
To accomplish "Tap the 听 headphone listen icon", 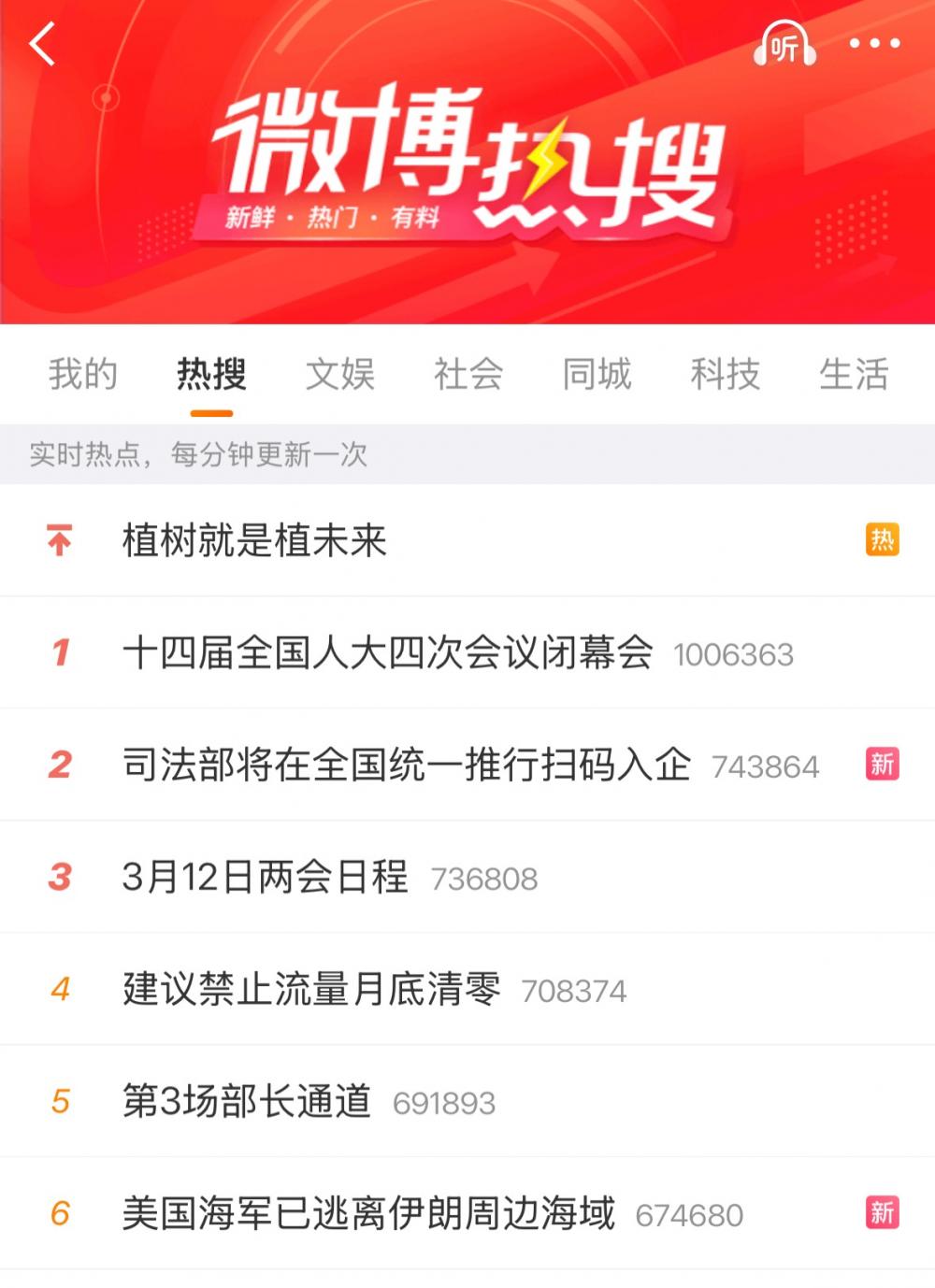I will tap(784, 44).
